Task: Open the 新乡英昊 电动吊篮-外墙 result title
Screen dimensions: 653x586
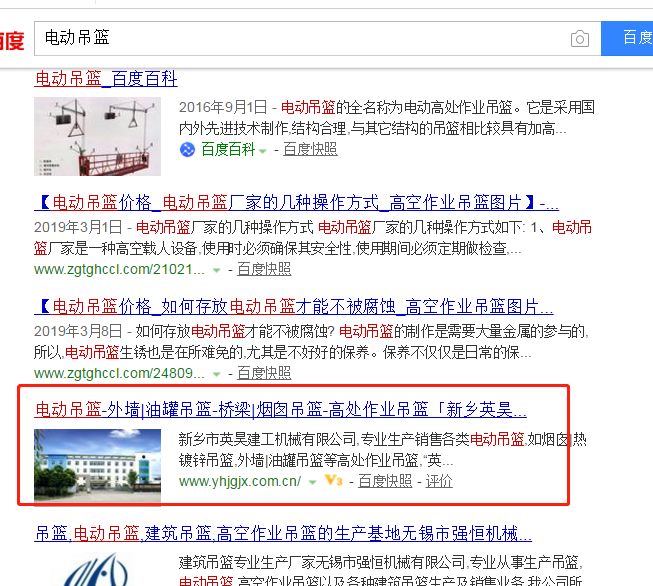Action: (x=281, y=410)
